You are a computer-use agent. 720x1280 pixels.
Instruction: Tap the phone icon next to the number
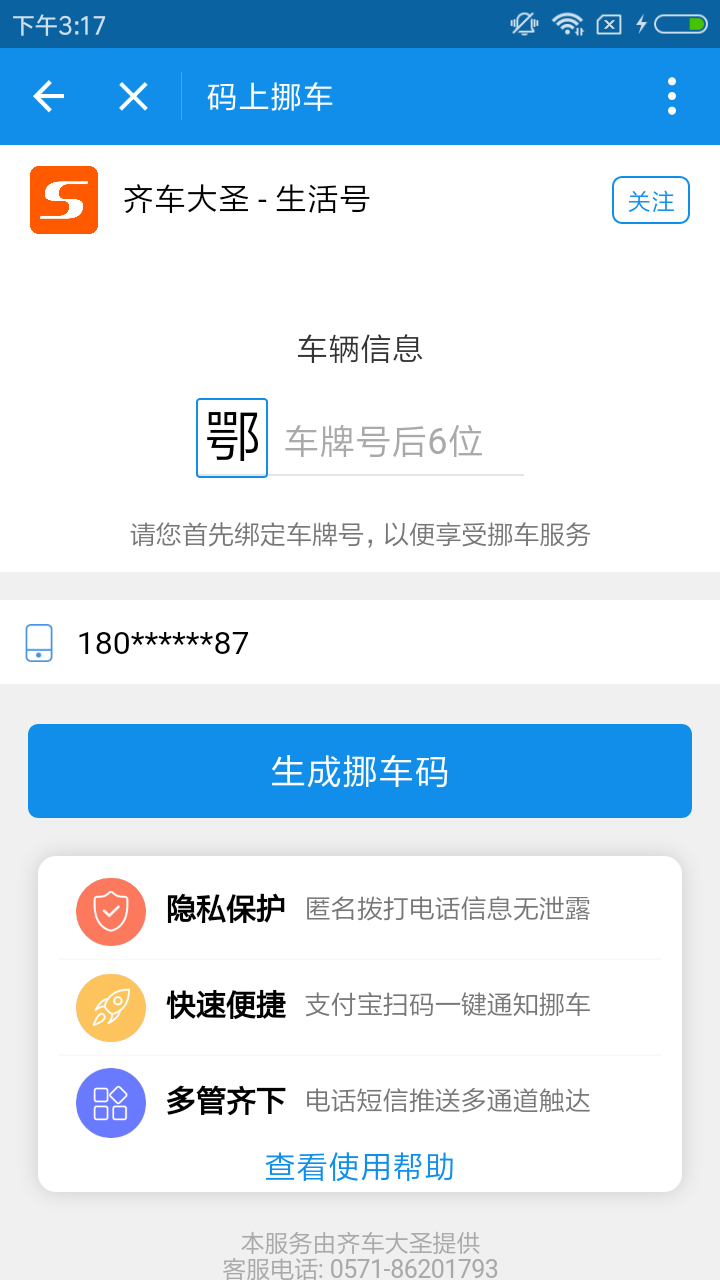pyautogui.click(x=39, y=643)
